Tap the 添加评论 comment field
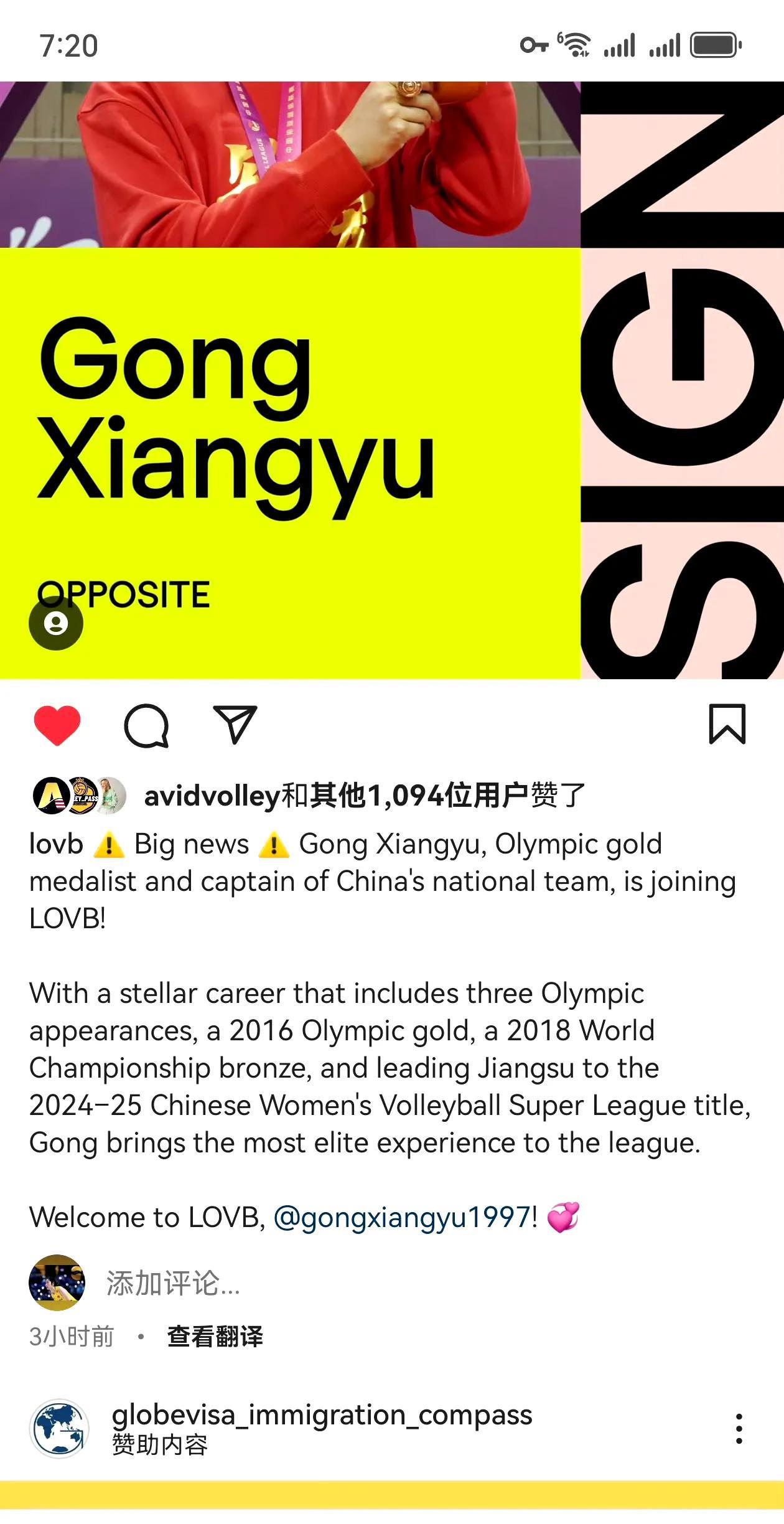Viewport: 784px width, 1524px height. point(173,1283)
